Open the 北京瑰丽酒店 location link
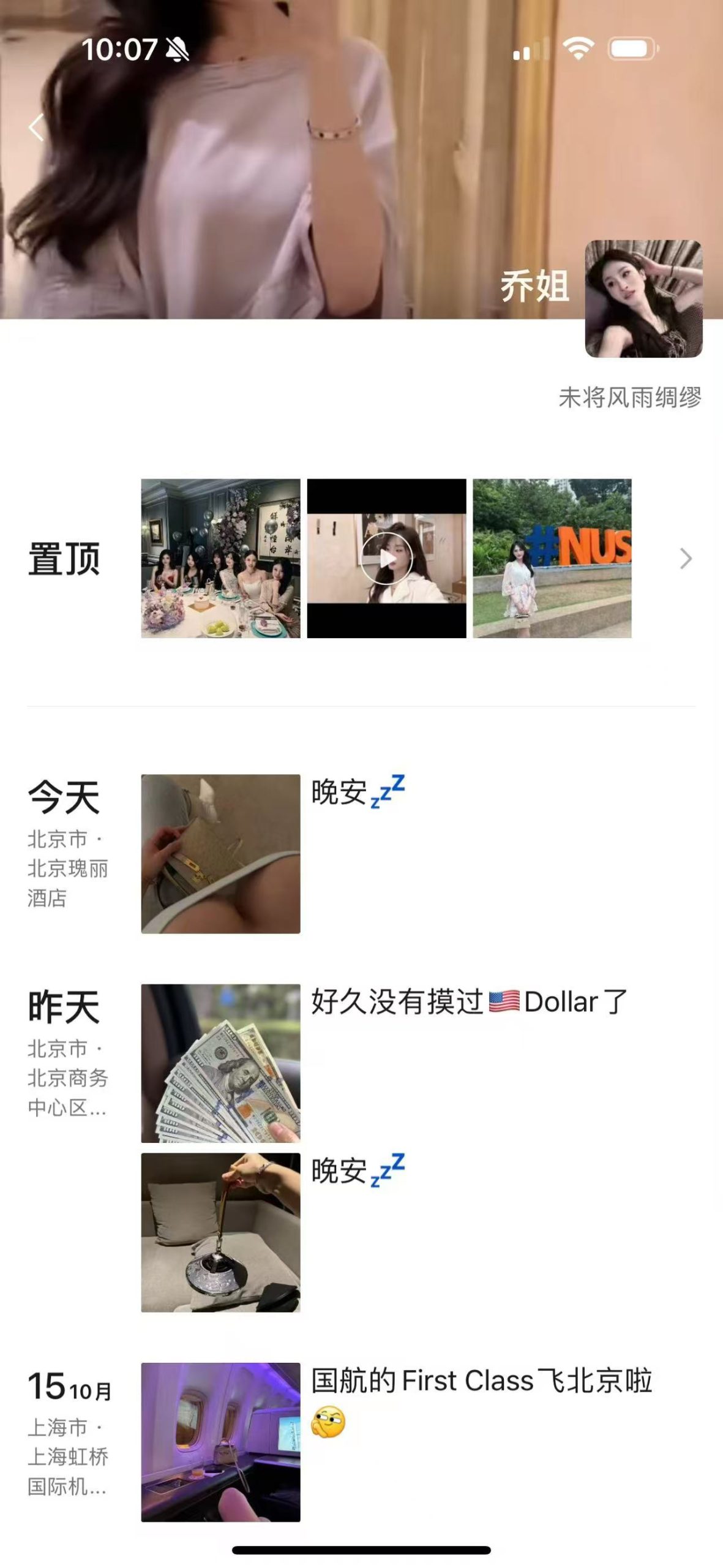 click(x=67, y=877)
